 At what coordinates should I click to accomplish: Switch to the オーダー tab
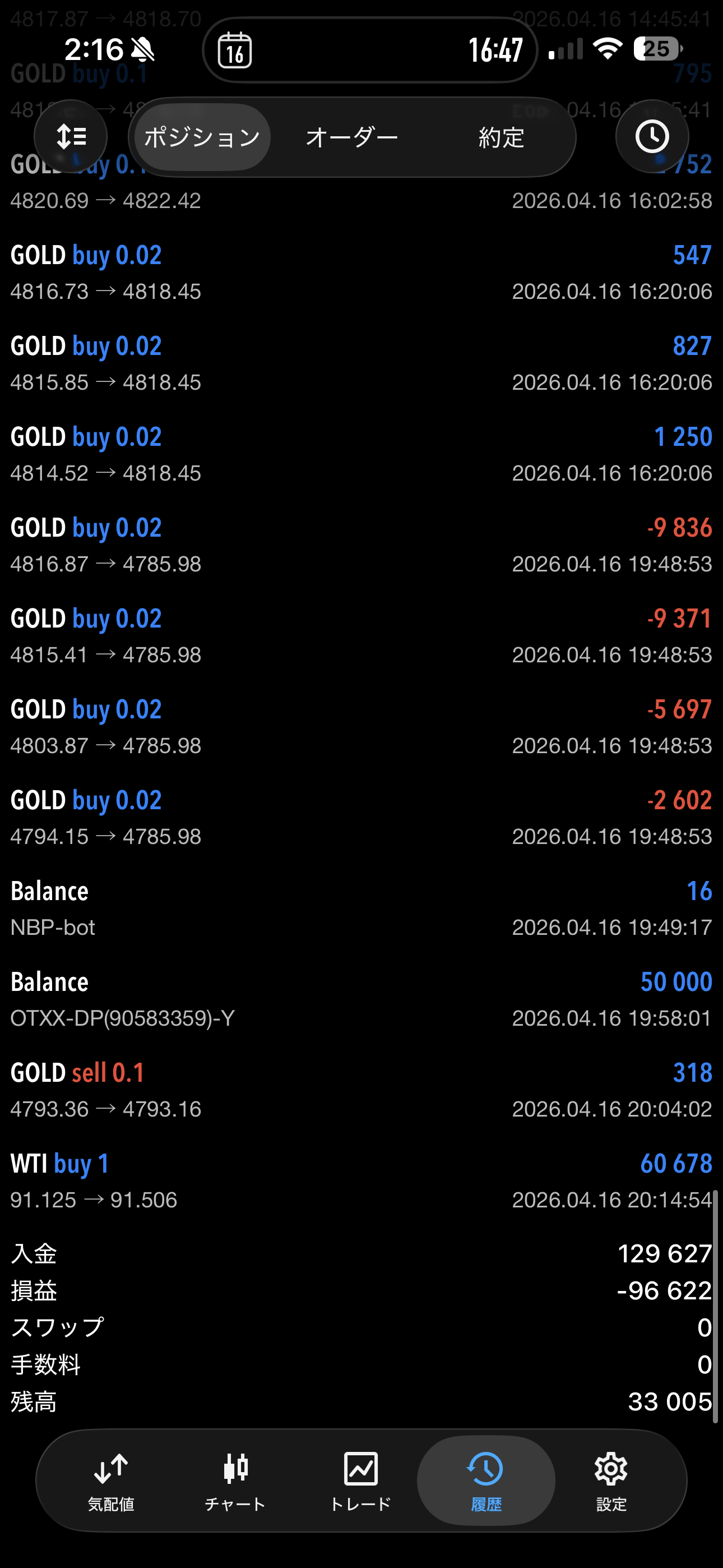click(352, 137)
